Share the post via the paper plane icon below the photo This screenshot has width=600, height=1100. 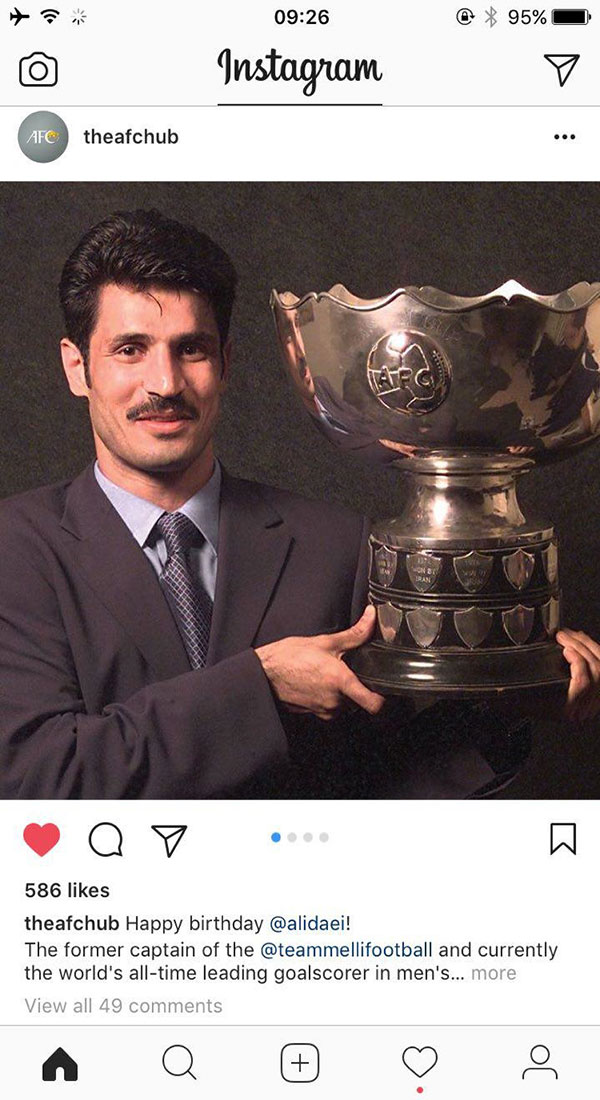(169, 840)
